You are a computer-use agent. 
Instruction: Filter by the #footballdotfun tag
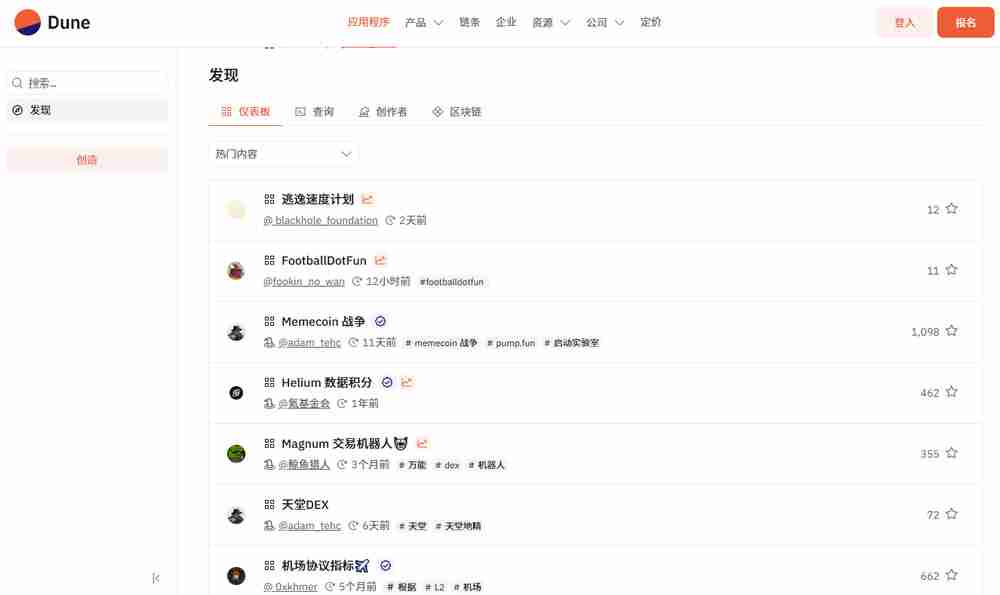click(x=452, y=282)
